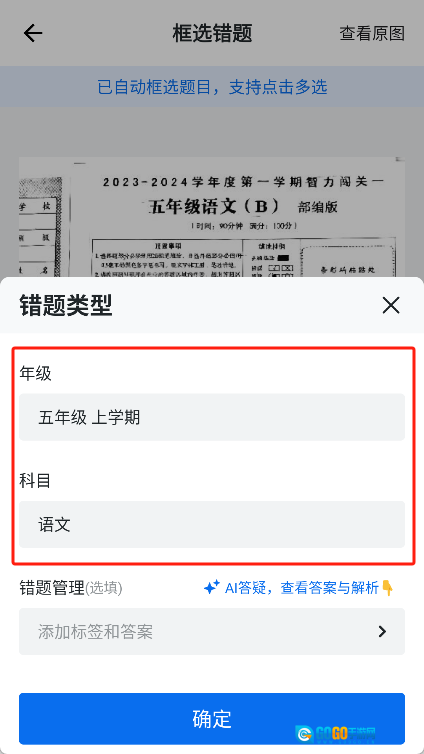Close the 错题类型 panel

point(391,305)
